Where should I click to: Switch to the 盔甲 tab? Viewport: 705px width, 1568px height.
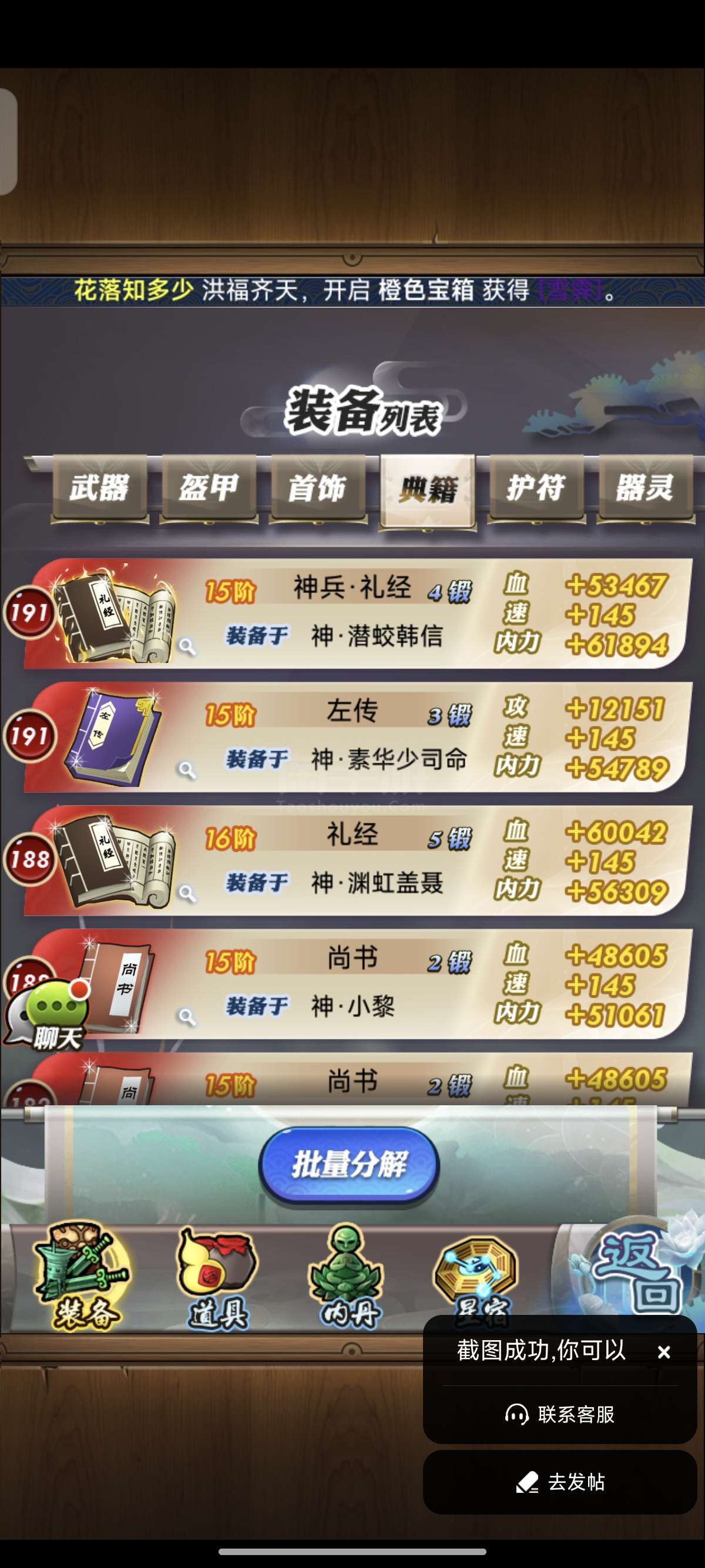tap(208, 488)
